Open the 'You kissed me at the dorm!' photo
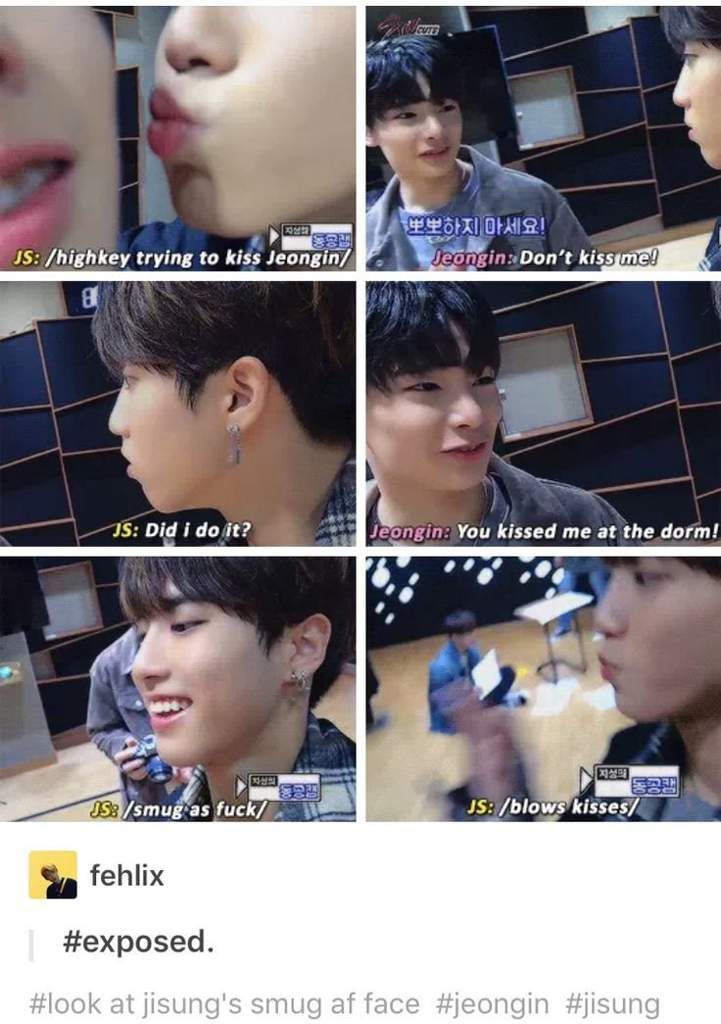 [x=543, y=413]
